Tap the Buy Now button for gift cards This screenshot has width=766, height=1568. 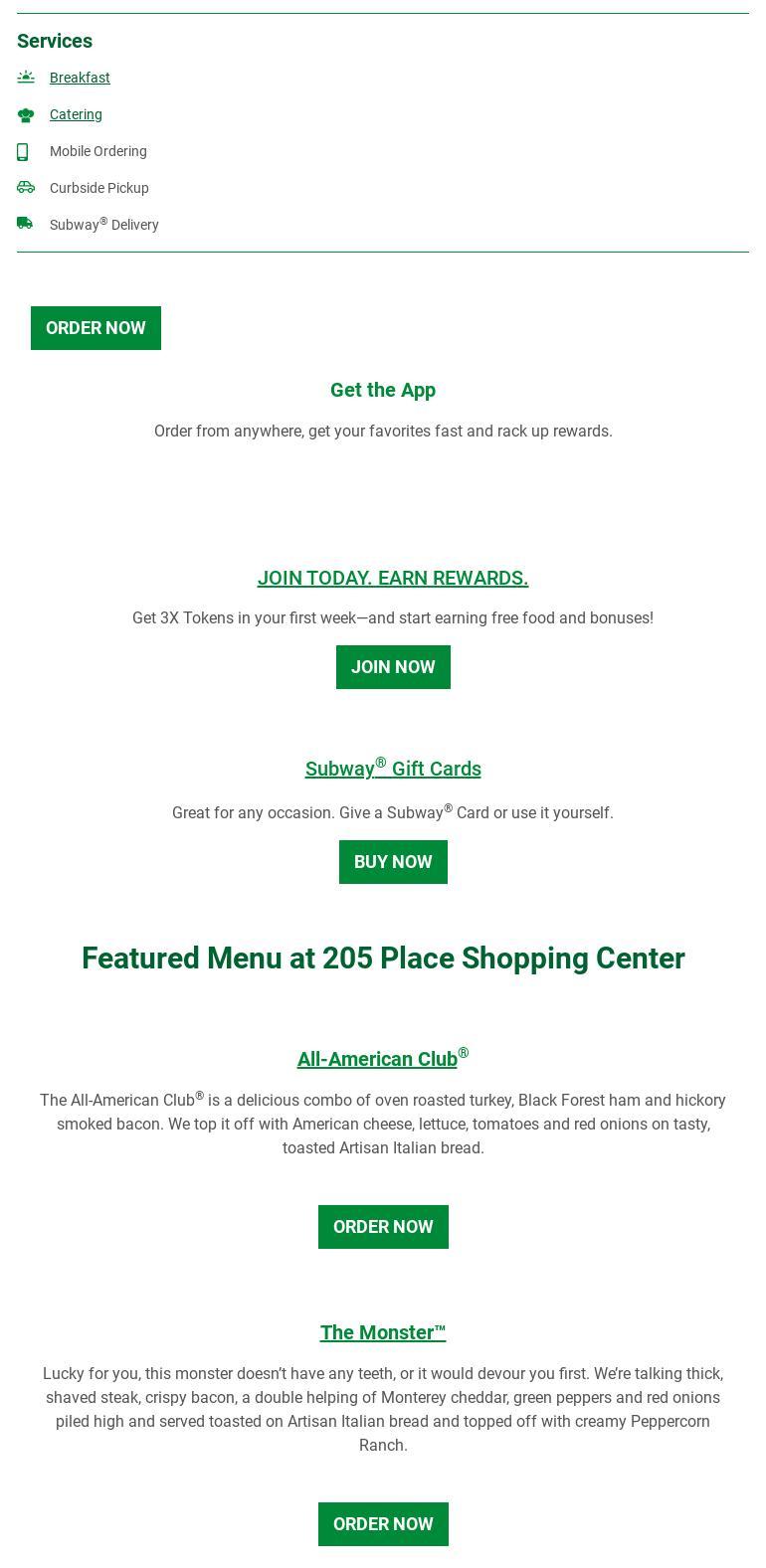pyautogui.click(x=392, y=862)
